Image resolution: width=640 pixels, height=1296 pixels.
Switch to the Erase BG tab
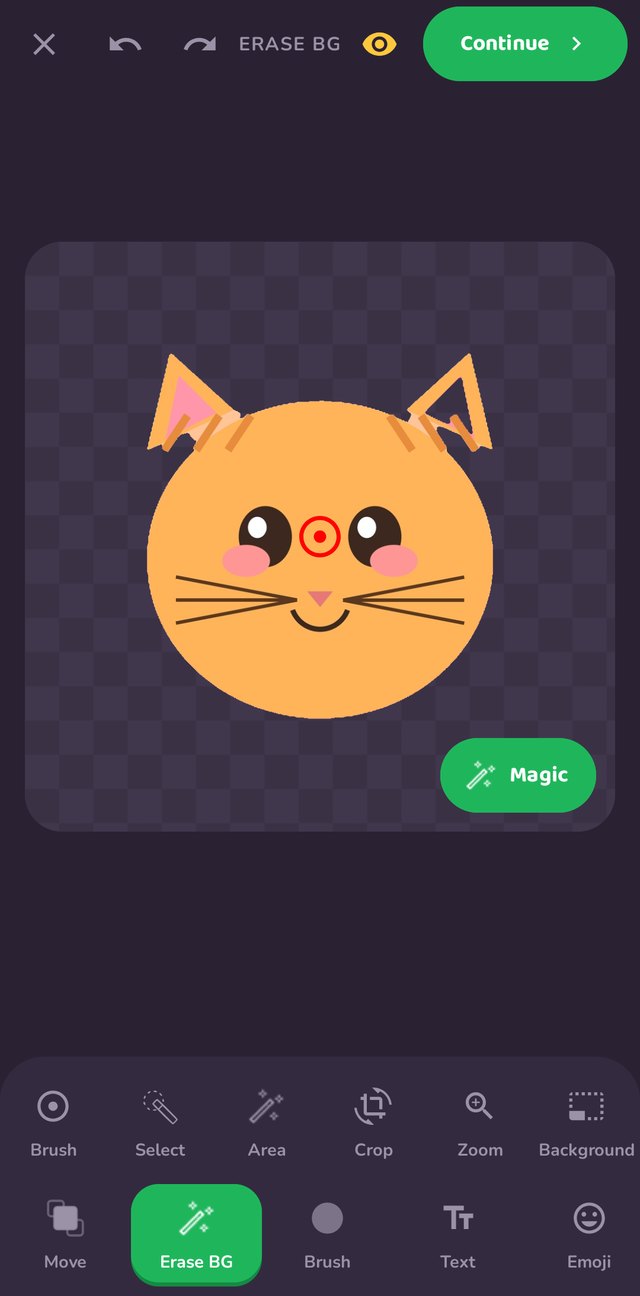click(x=196, y=1233)
